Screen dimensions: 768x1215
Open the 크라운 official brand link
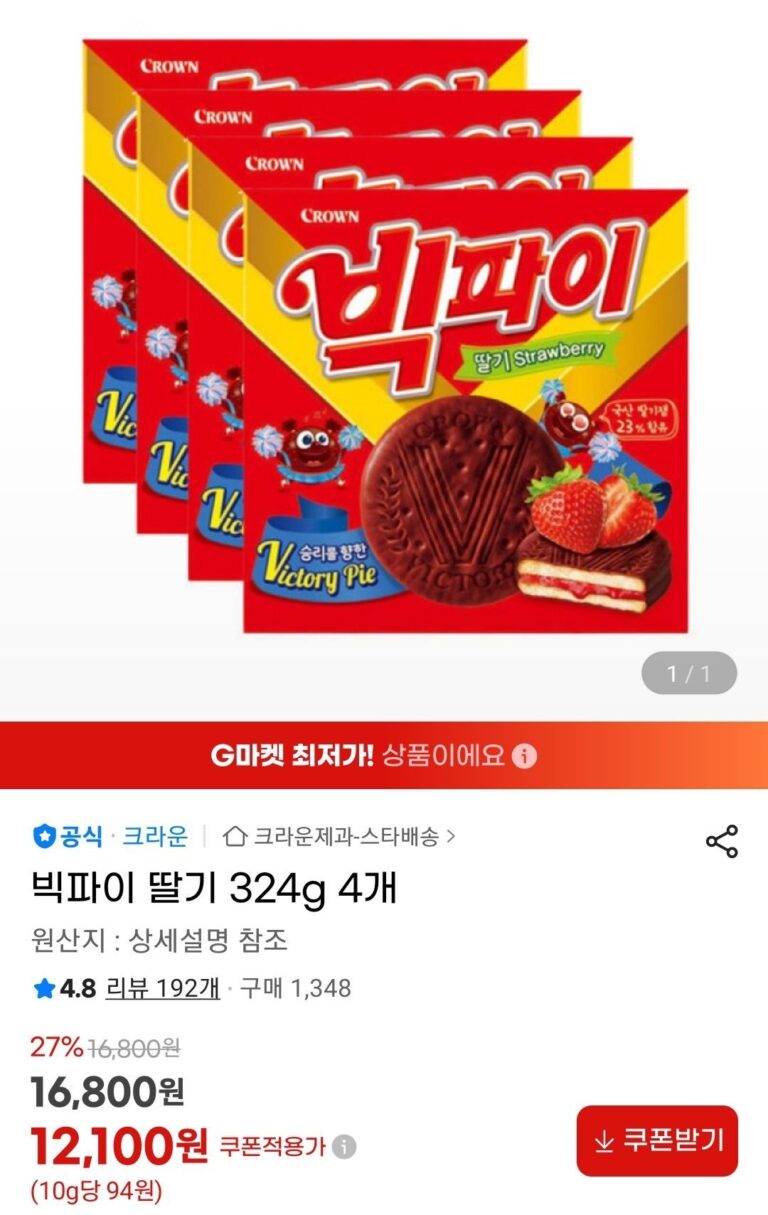(154, 836)
